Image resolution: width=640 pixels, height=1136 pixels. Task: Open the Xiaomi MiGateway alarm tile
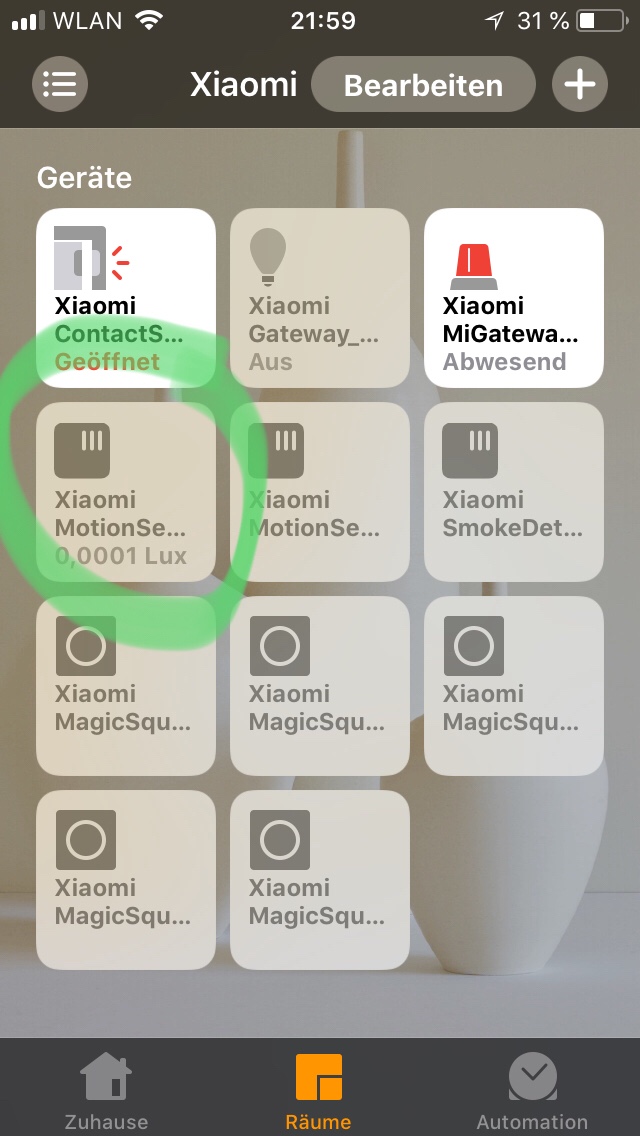pyautogui.click(x=514, y=297)
